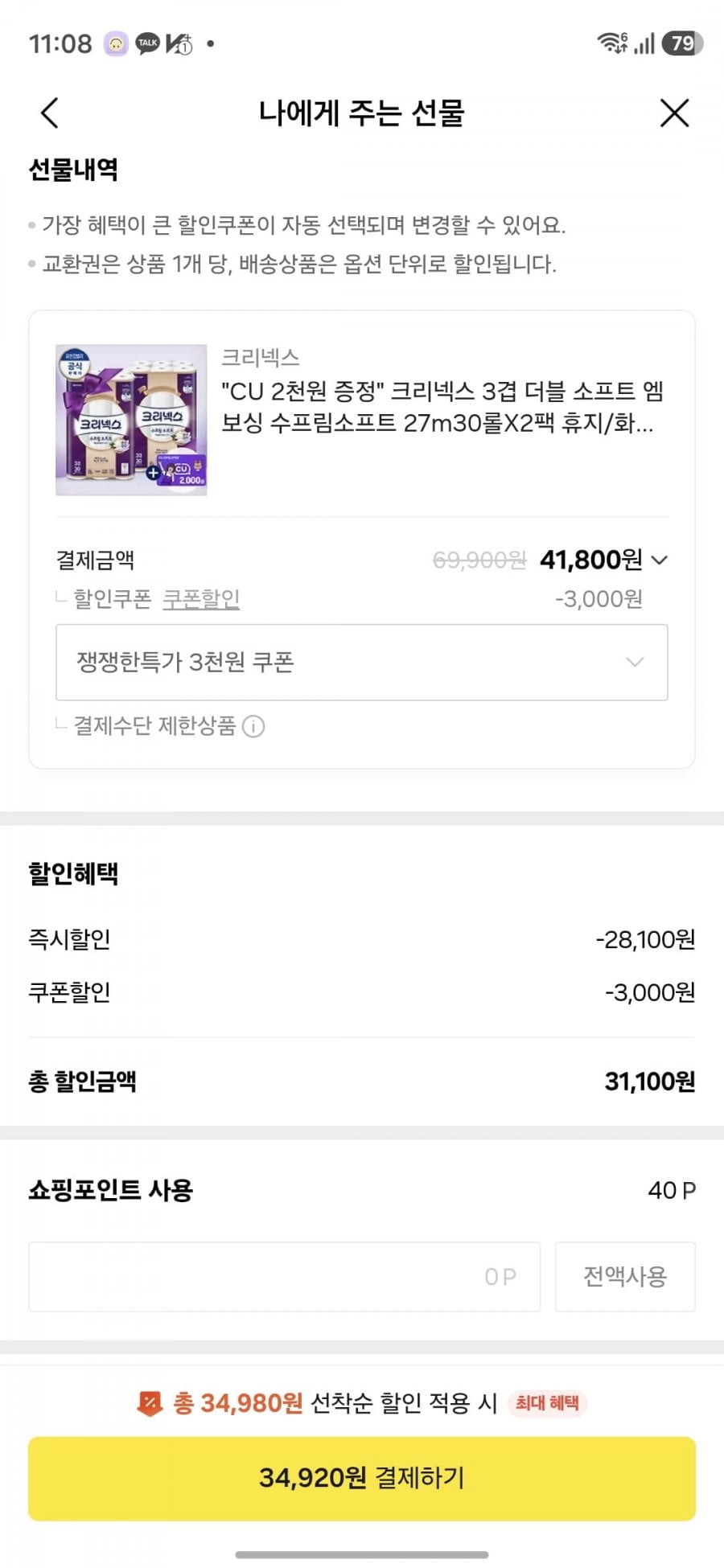Use all points with 전액사용
Screen dimensions: 724x1568
click(x=624, y=1276)
